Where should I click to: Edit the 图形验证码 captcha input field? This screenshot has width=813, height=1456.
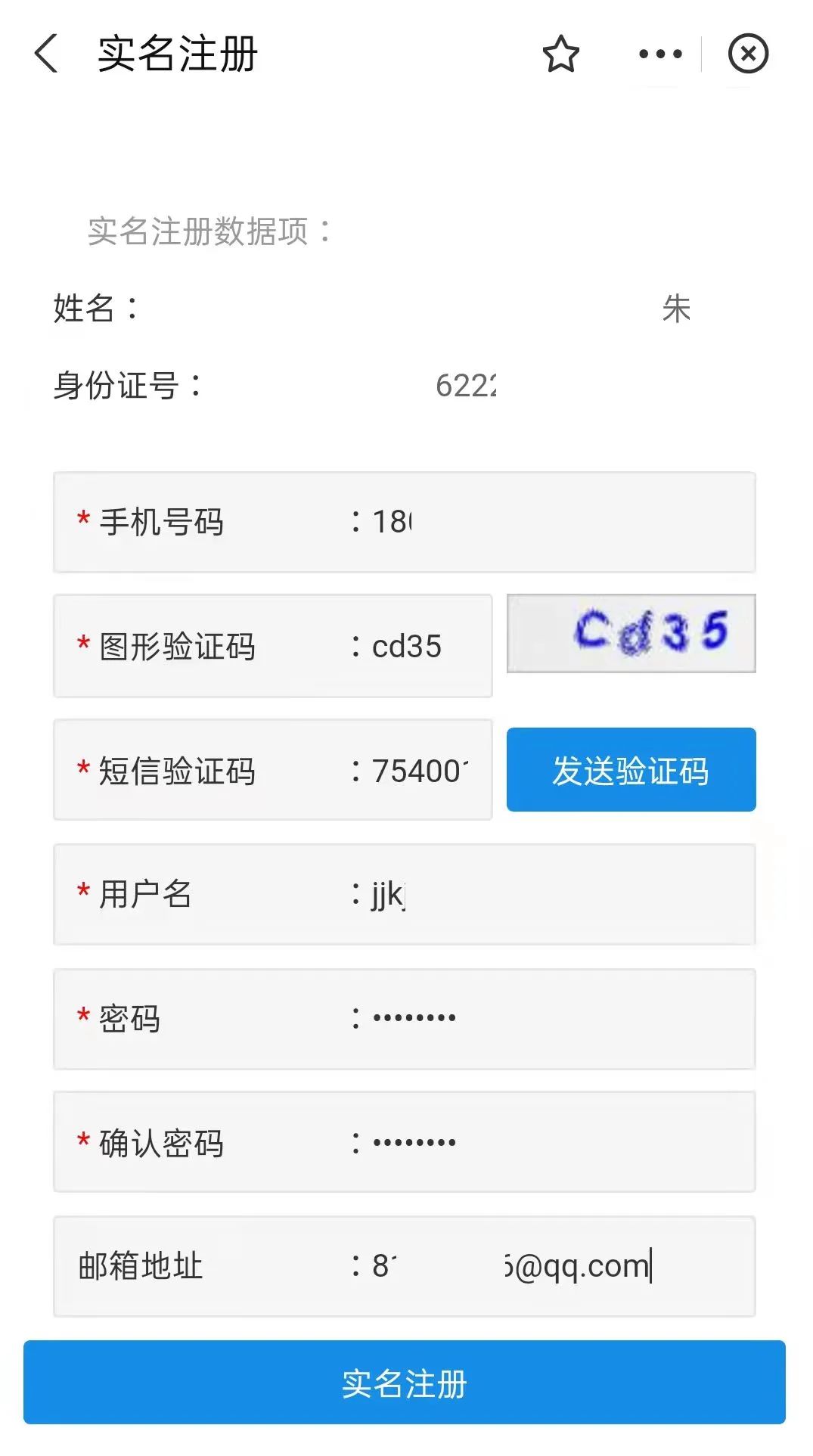click(273, 646)
